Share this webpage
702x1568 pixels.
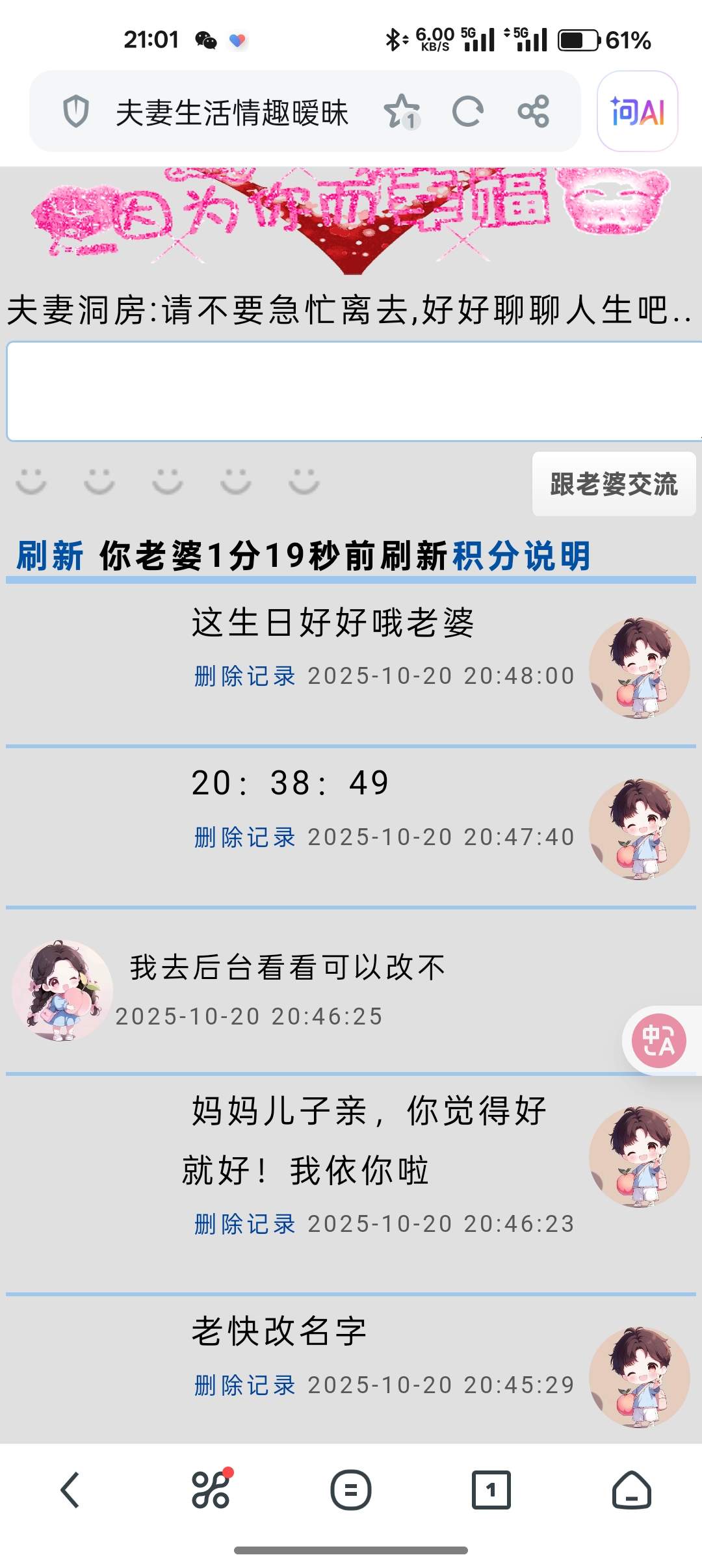(534, 112)
